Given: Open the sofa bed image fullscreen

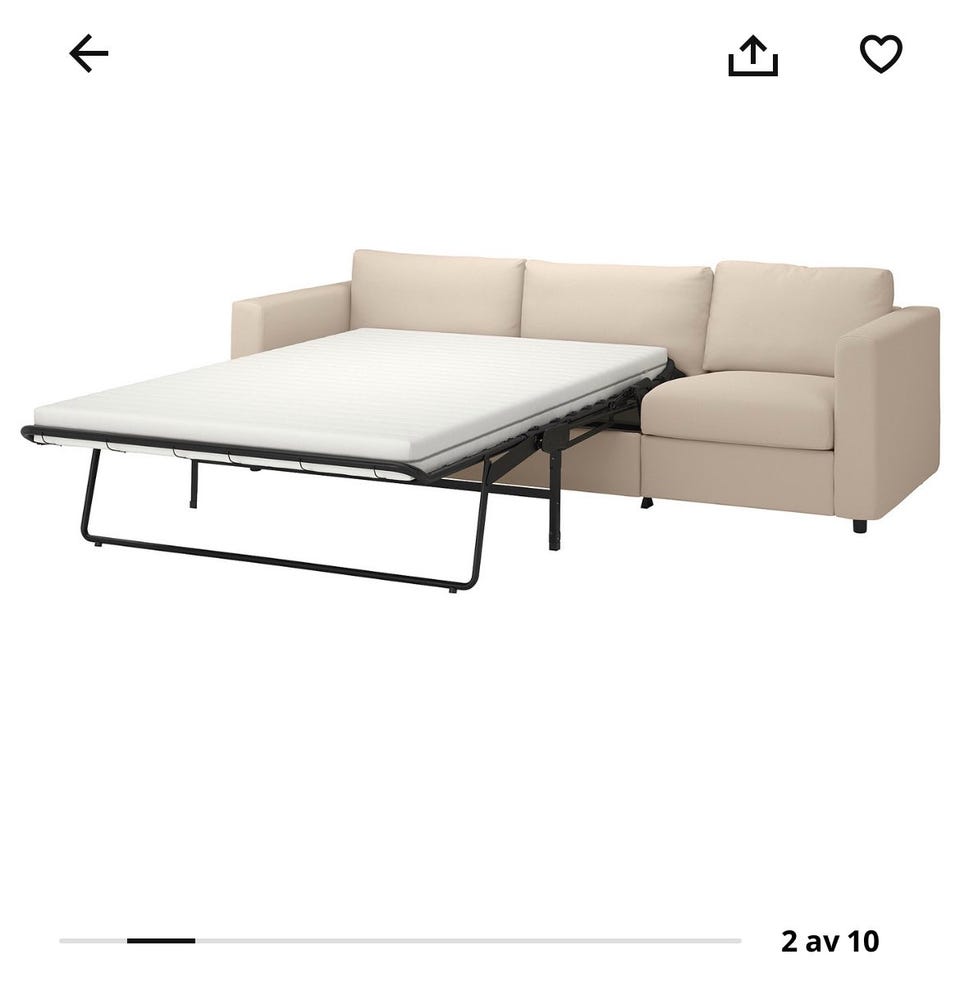Looking at the screenshot, I should (x=480, y=420).
